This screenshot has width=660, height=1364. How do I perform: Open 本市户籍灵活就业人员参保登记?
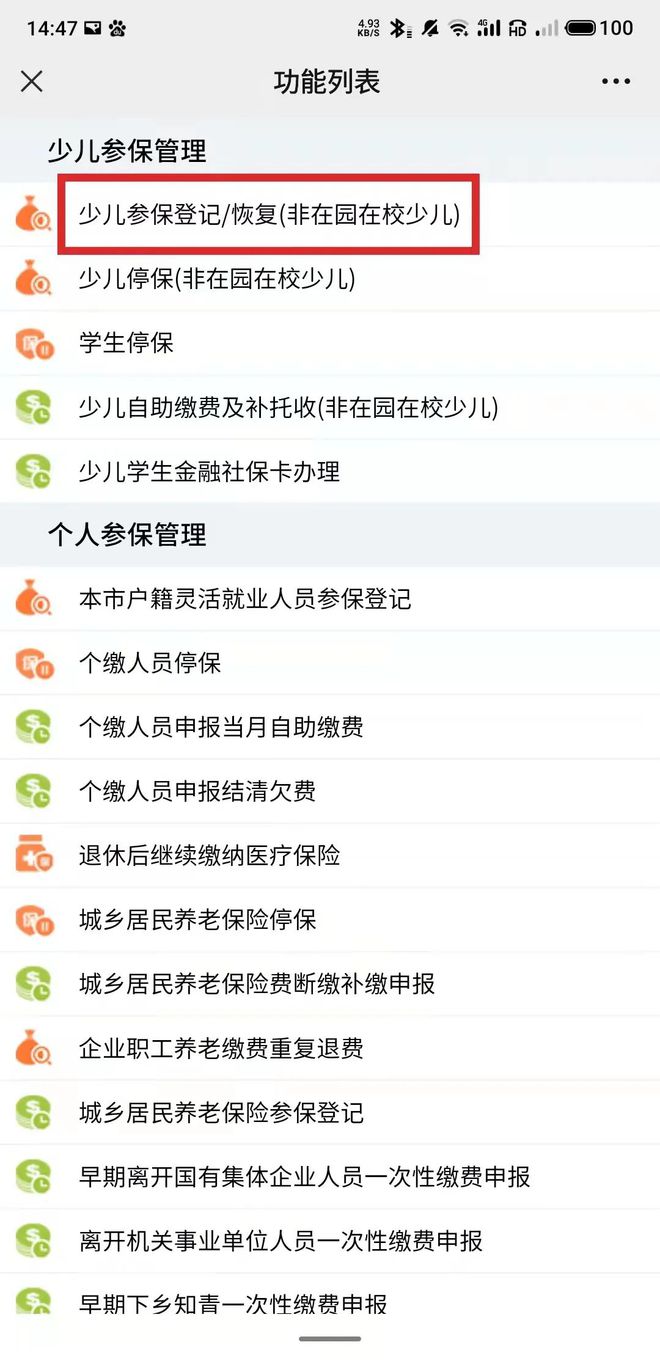click(330, 598)
